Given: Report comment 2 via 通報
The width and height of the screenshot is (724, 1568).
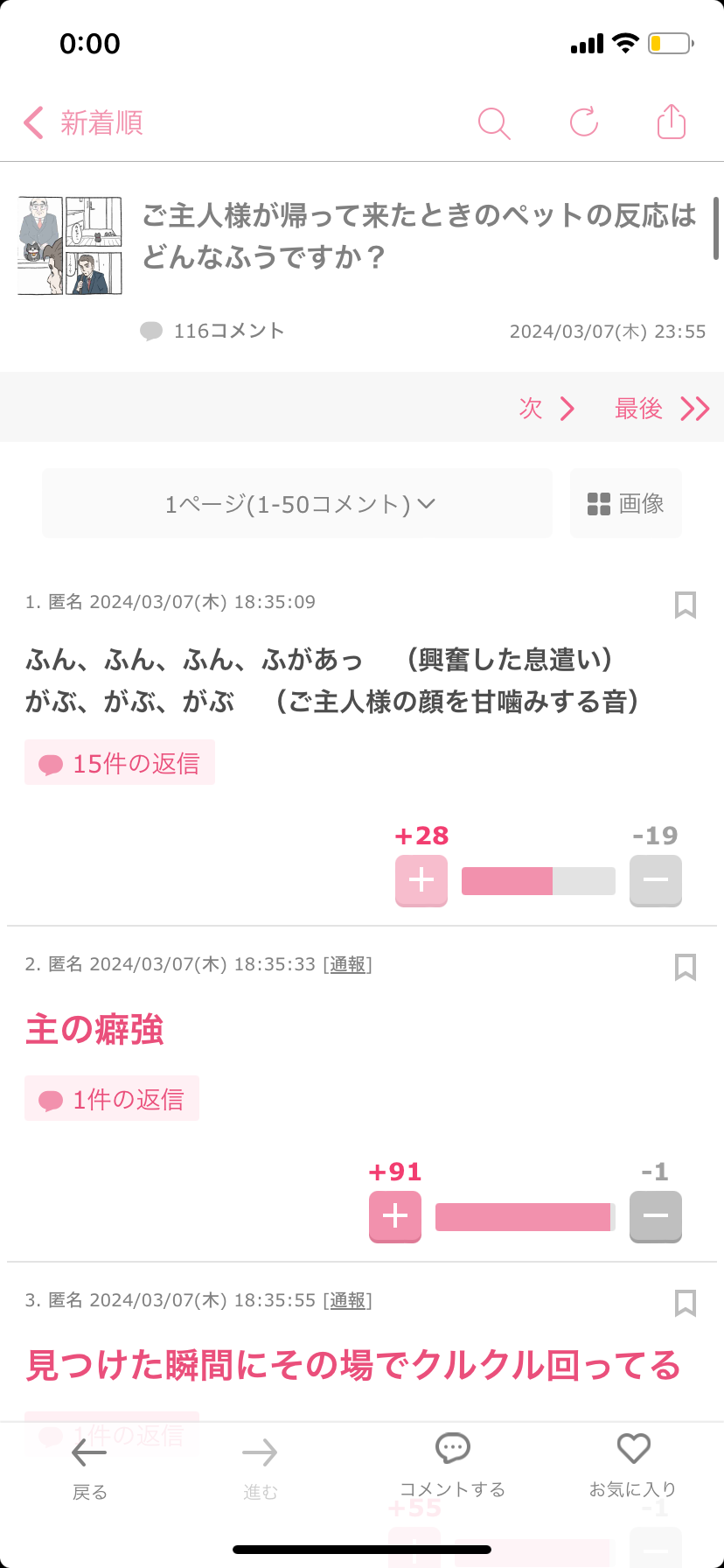Looking at the screenshot, I should click(x=348, y=964).
